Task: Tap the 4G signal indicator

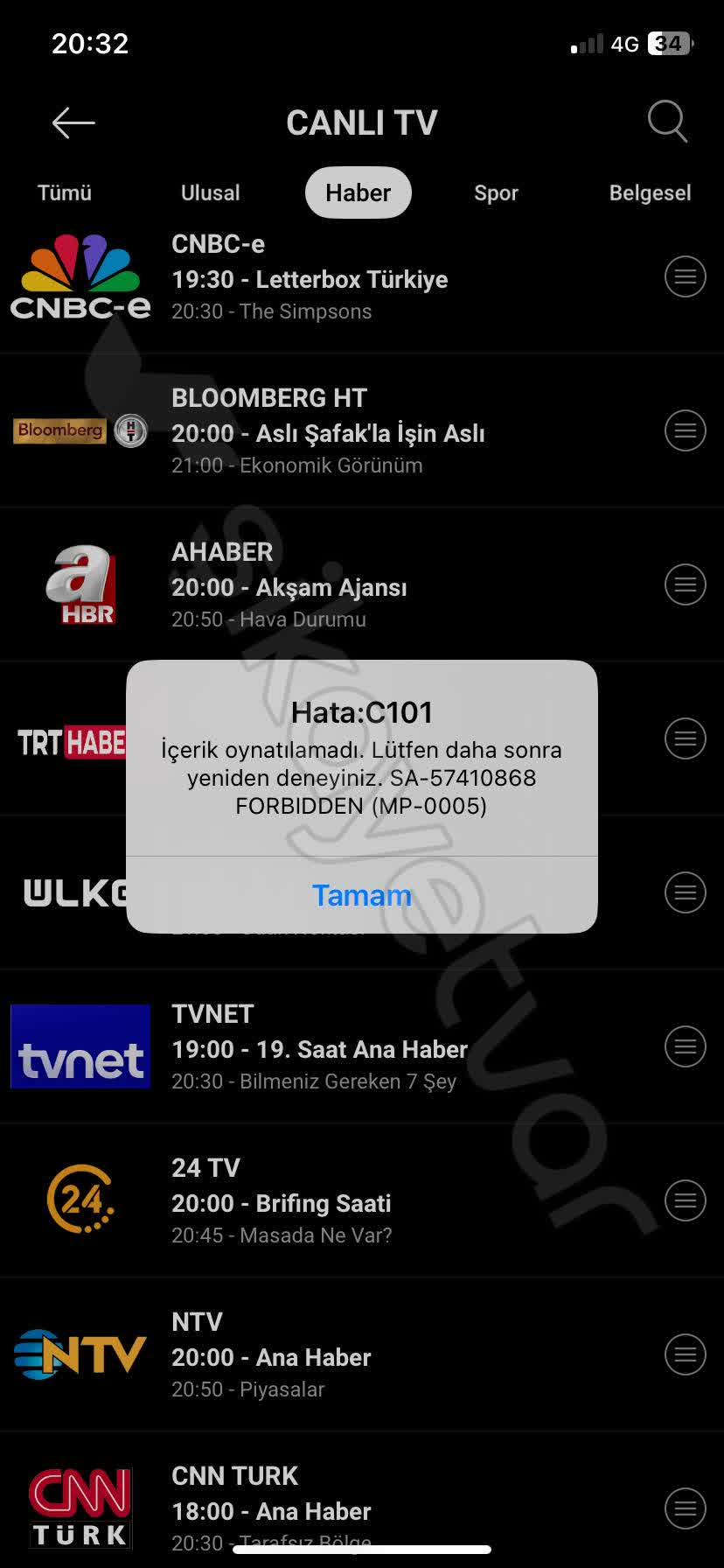Action: [x=626, y=43]
